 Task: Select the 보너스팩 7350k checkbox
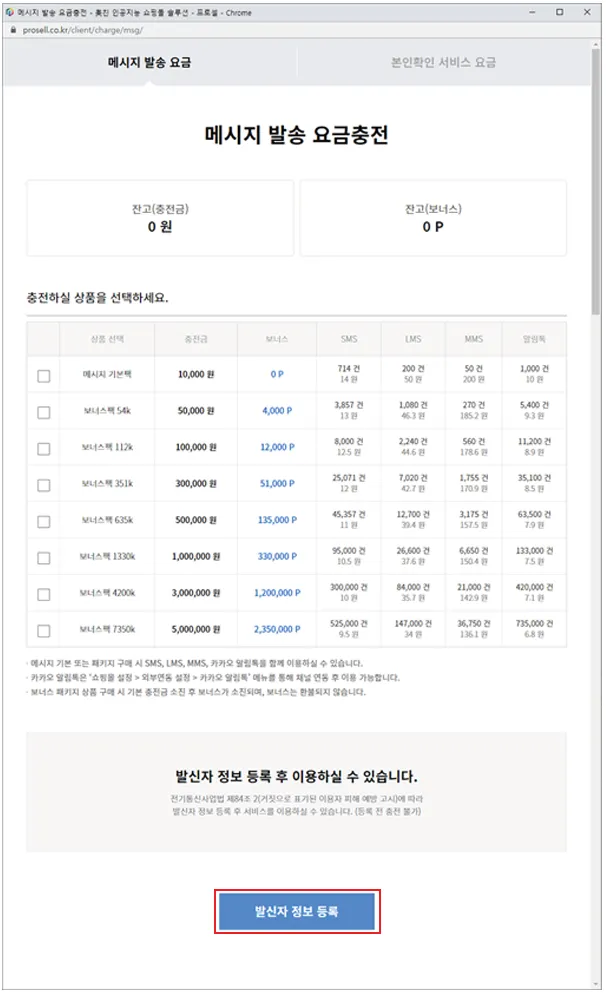44,631
